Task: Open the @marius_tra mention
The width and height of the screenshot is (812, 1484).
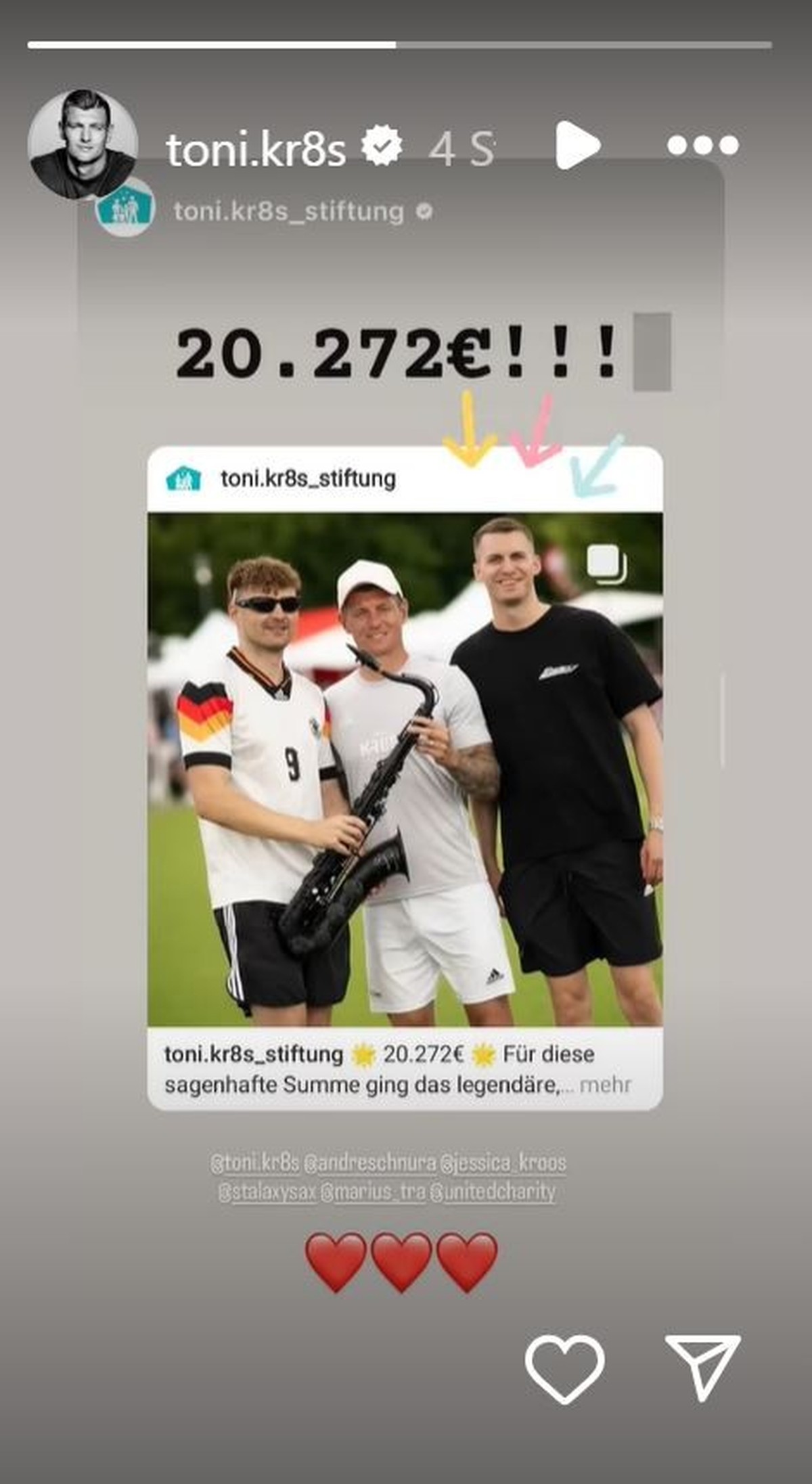Action: point(372,1192)
